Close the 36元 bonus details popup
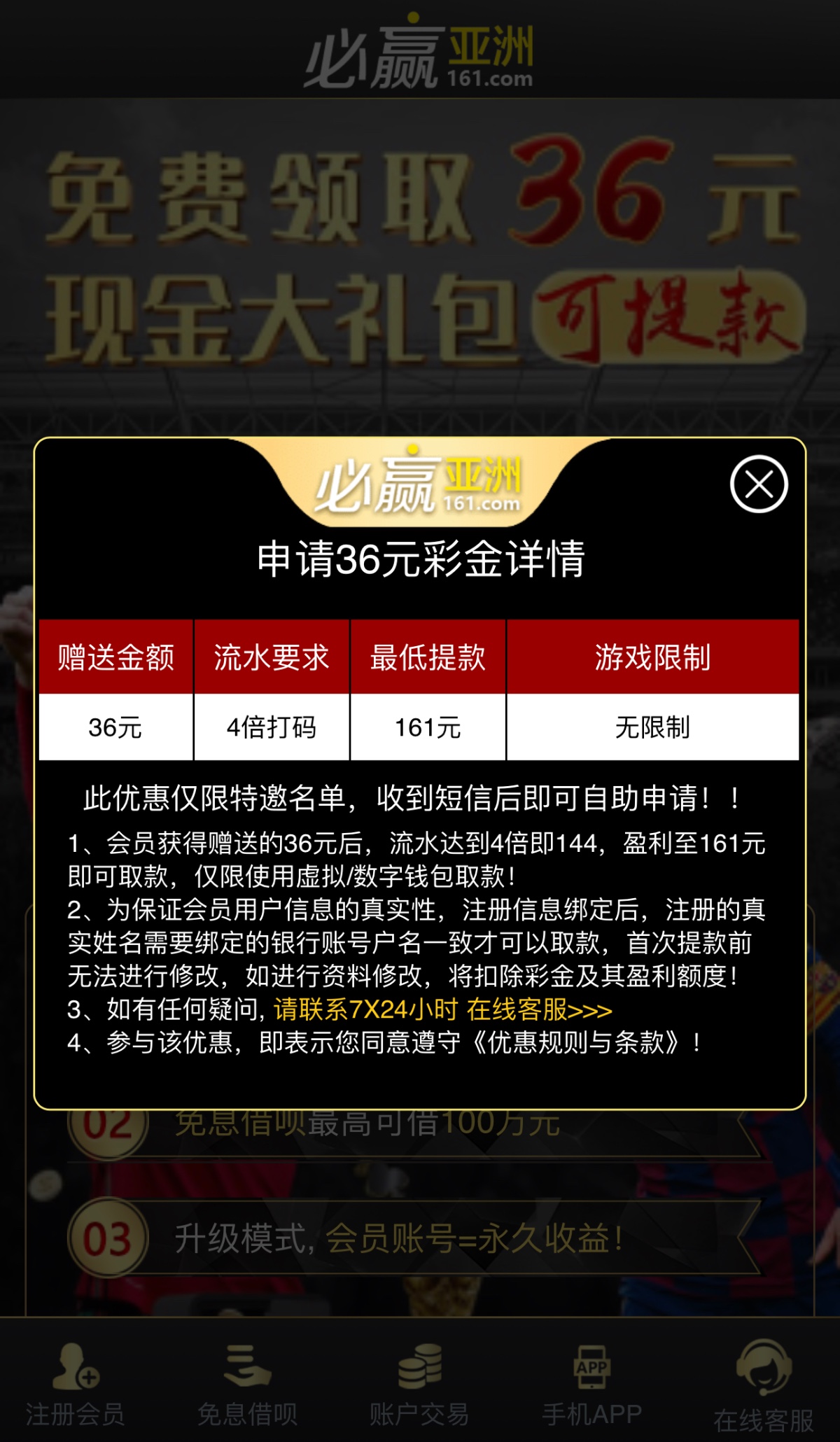The image size is (840, 1442). [x=759, y=484]
